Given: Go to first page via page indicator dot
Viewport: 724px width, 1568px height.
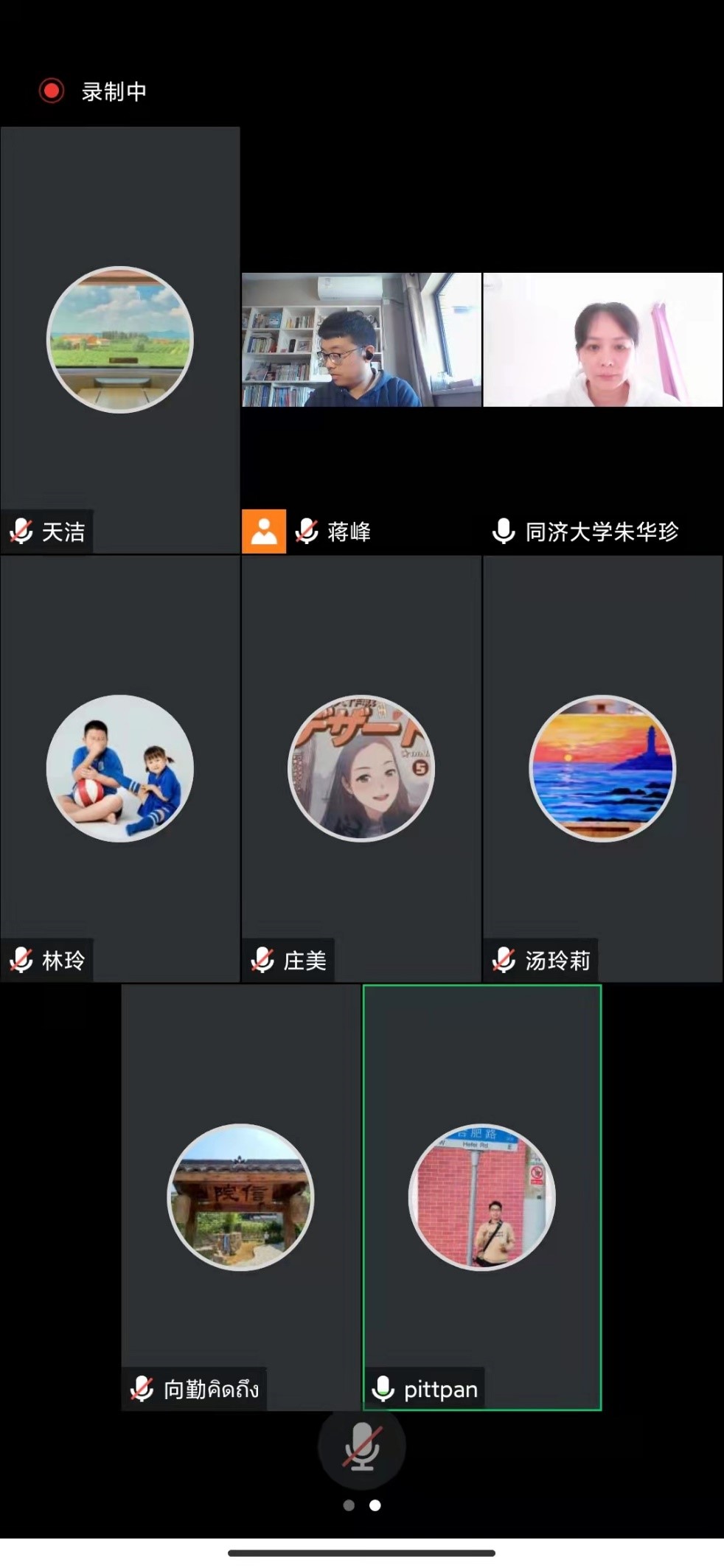Looking at the screenshot, I should pos(349,1505).
